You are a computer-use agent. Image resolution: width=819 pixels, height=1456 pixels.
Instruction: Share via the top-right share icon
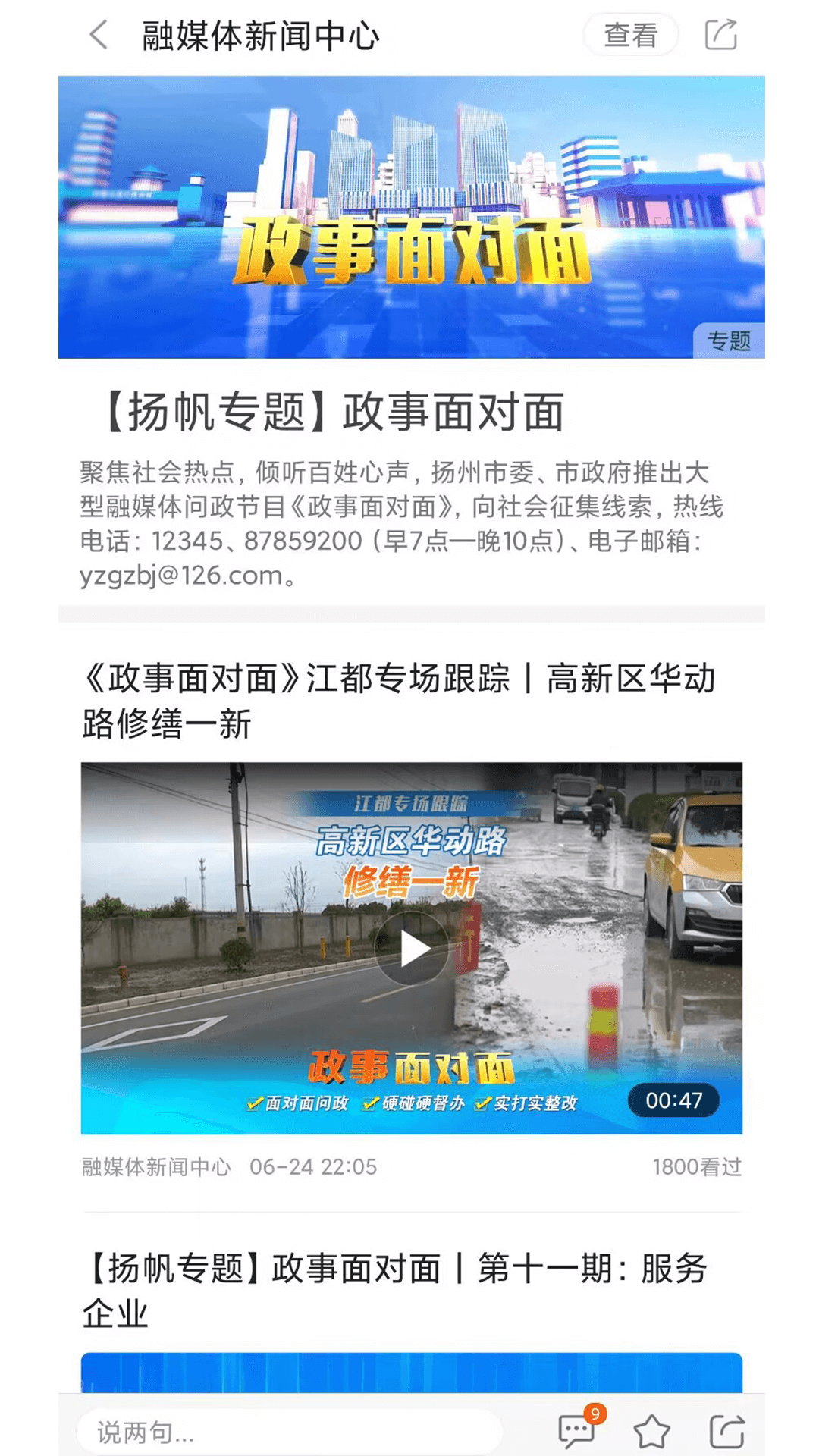pyautogui.click(x=720, y=35)
